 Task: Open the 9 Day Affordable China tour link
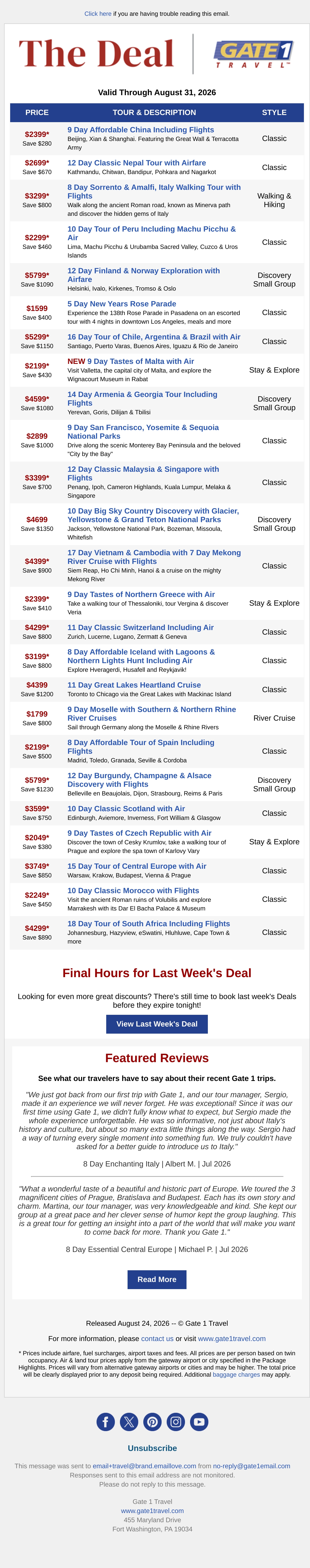(141, 130)
